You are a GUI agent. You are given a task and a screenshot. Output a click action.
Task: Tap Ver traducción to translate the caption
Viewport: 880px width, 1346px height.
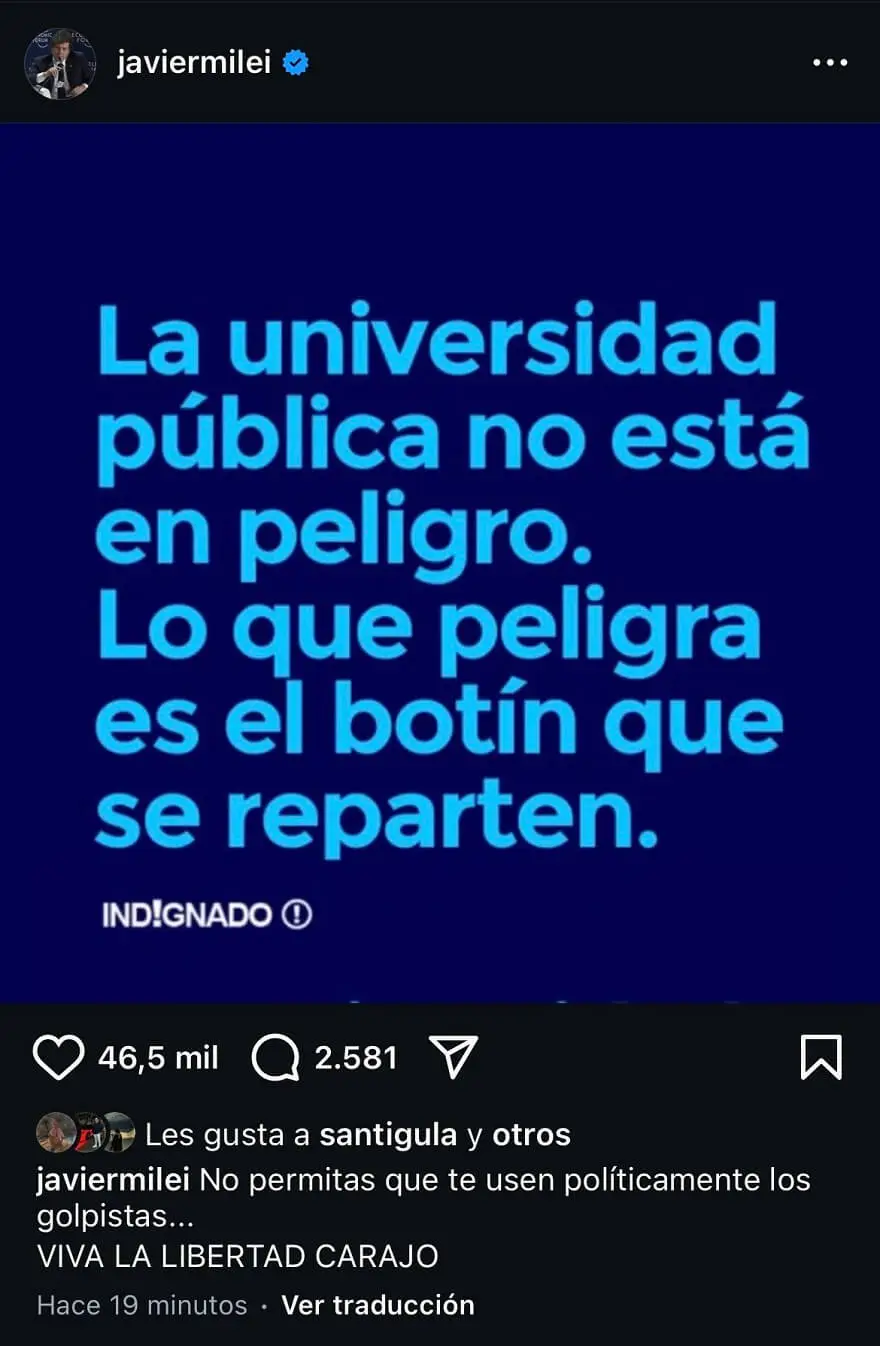point(378,1305)
